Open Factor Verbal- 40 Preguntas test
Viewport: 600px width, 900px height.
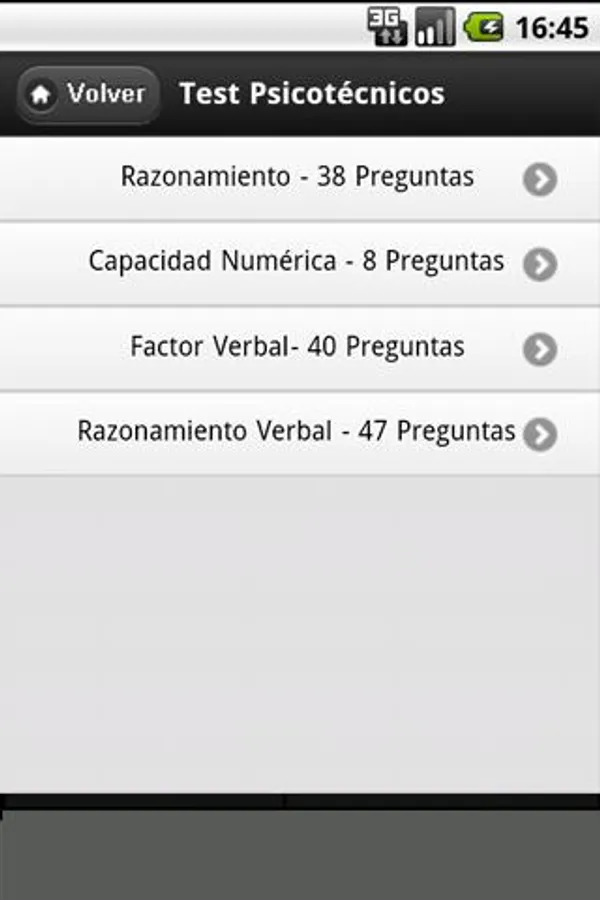point(298,348)
